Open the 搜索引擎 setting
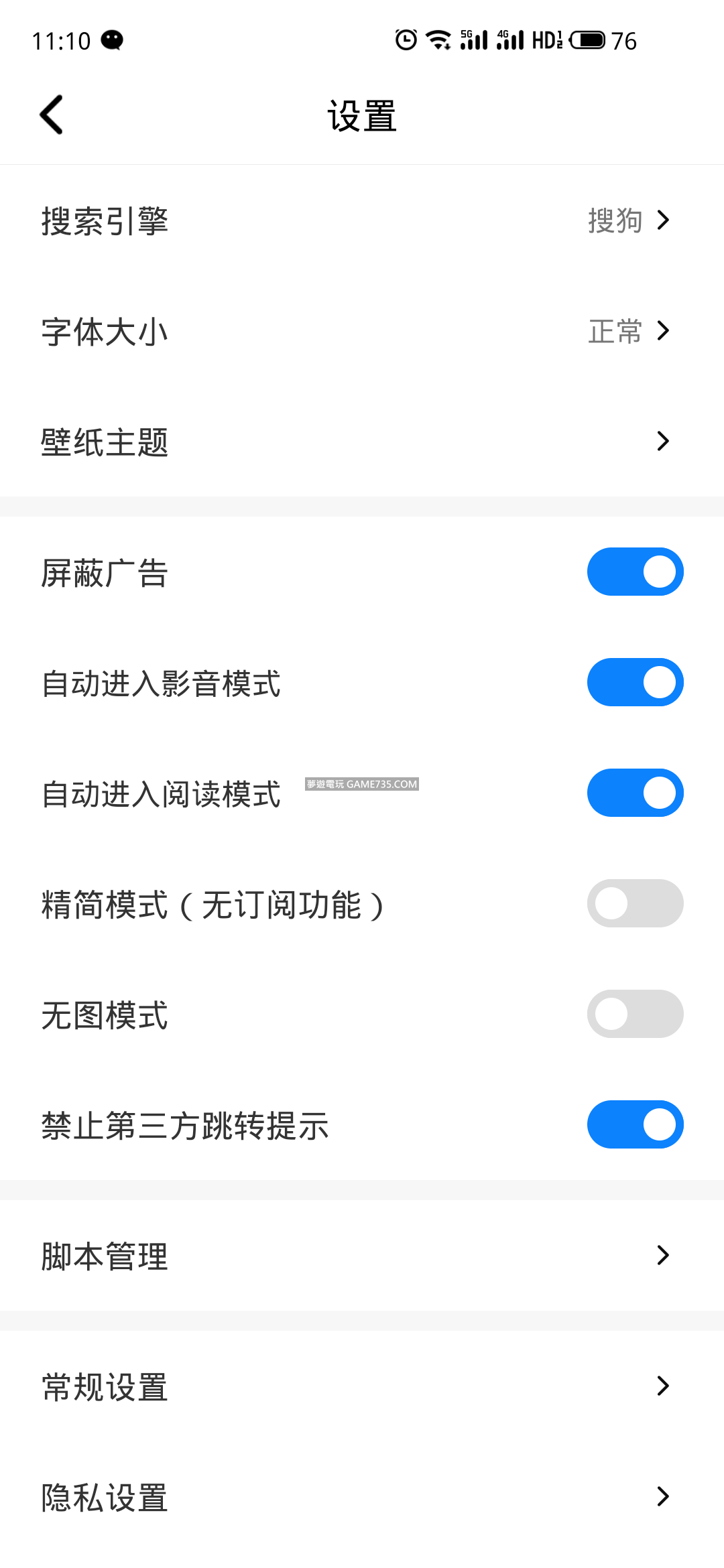This screenshot has height=1568, width=724. (362, 220)
